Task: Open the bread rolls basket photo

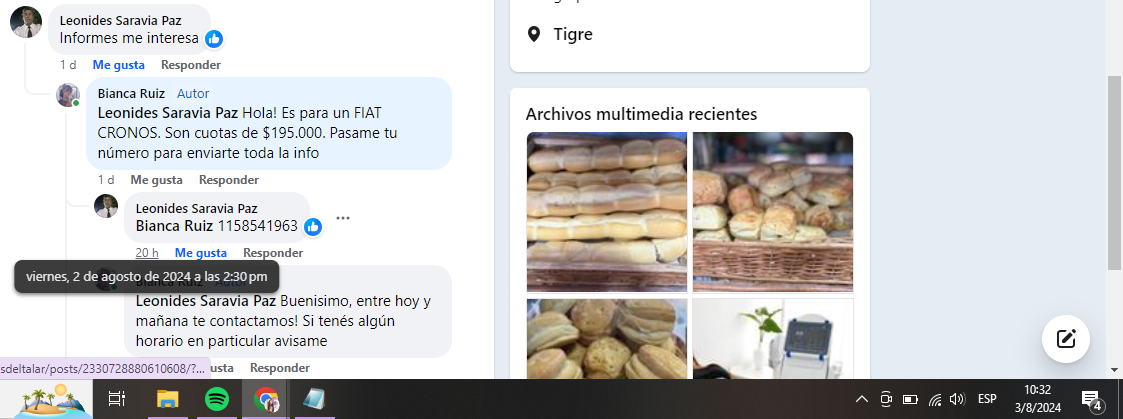Action: point(772,211)
